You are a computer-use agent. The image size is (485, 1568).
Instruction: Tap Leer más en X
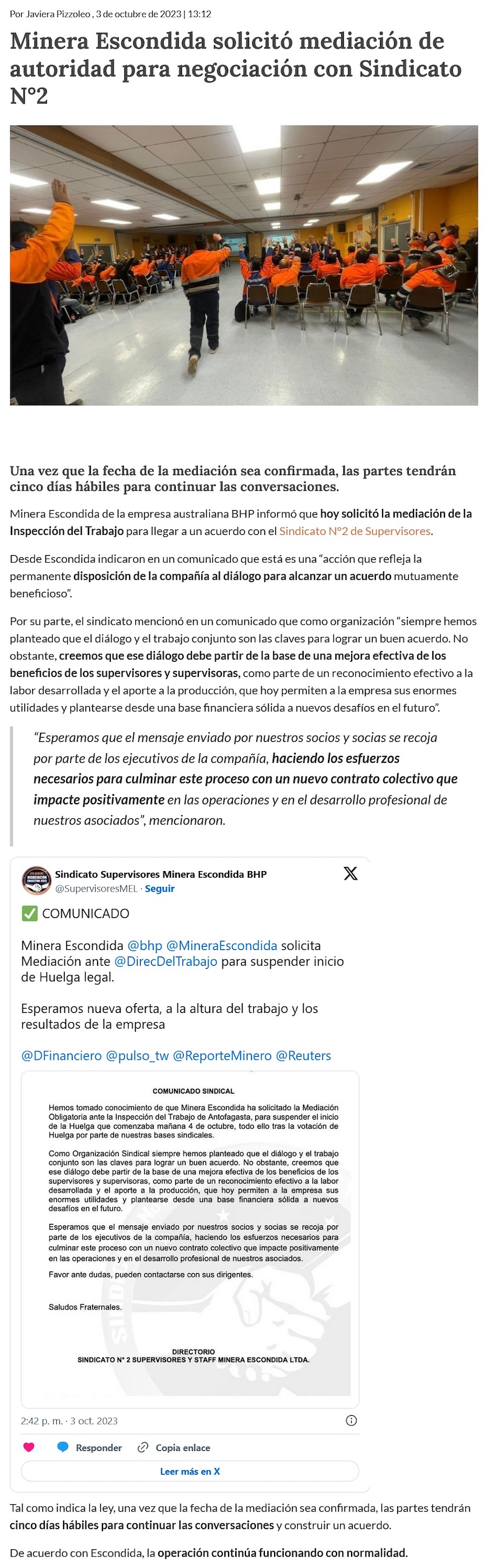point(190,1471)
